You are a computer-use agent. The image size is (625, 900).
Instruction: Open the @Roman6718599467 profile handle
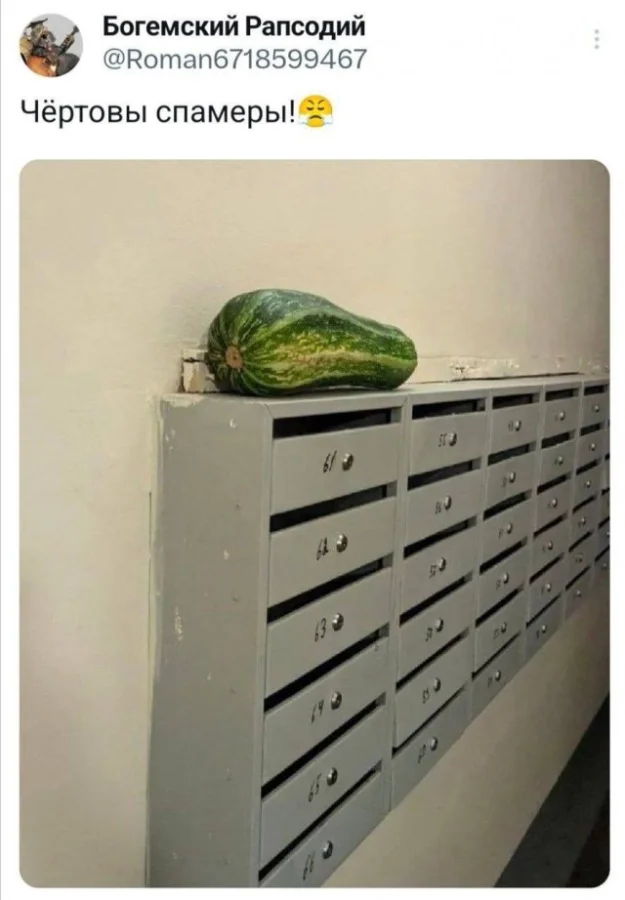point(235,59)
